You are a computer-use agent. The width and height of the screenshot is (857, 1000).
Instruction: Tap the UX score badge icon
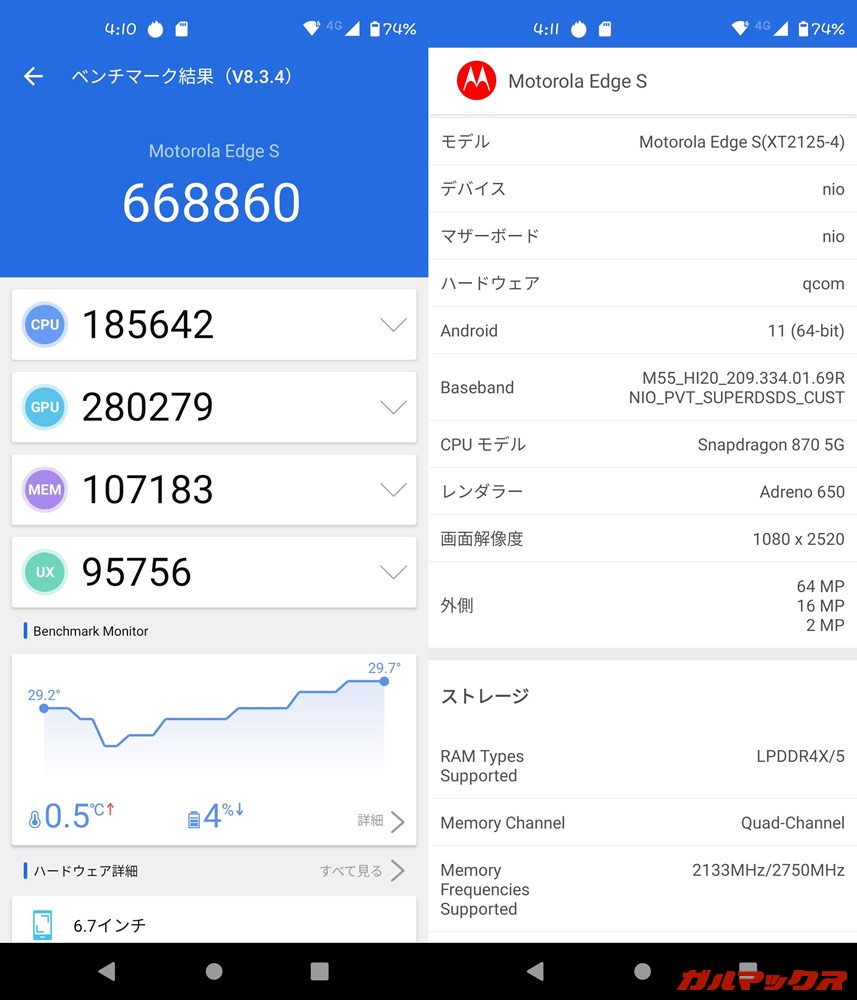click(44, 572)
